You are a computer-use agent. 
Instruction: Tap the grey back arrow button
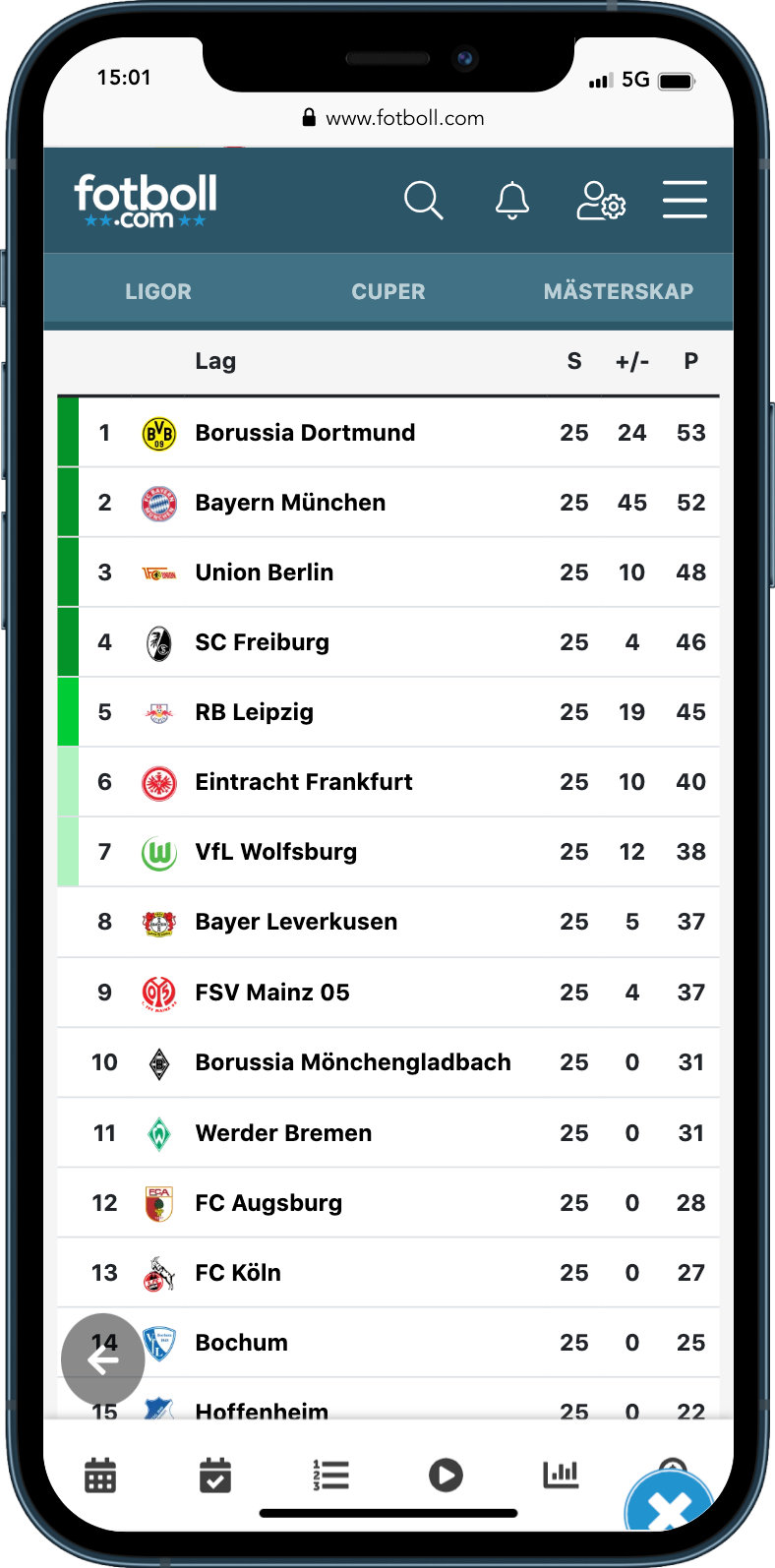[x=103, y=1359]
